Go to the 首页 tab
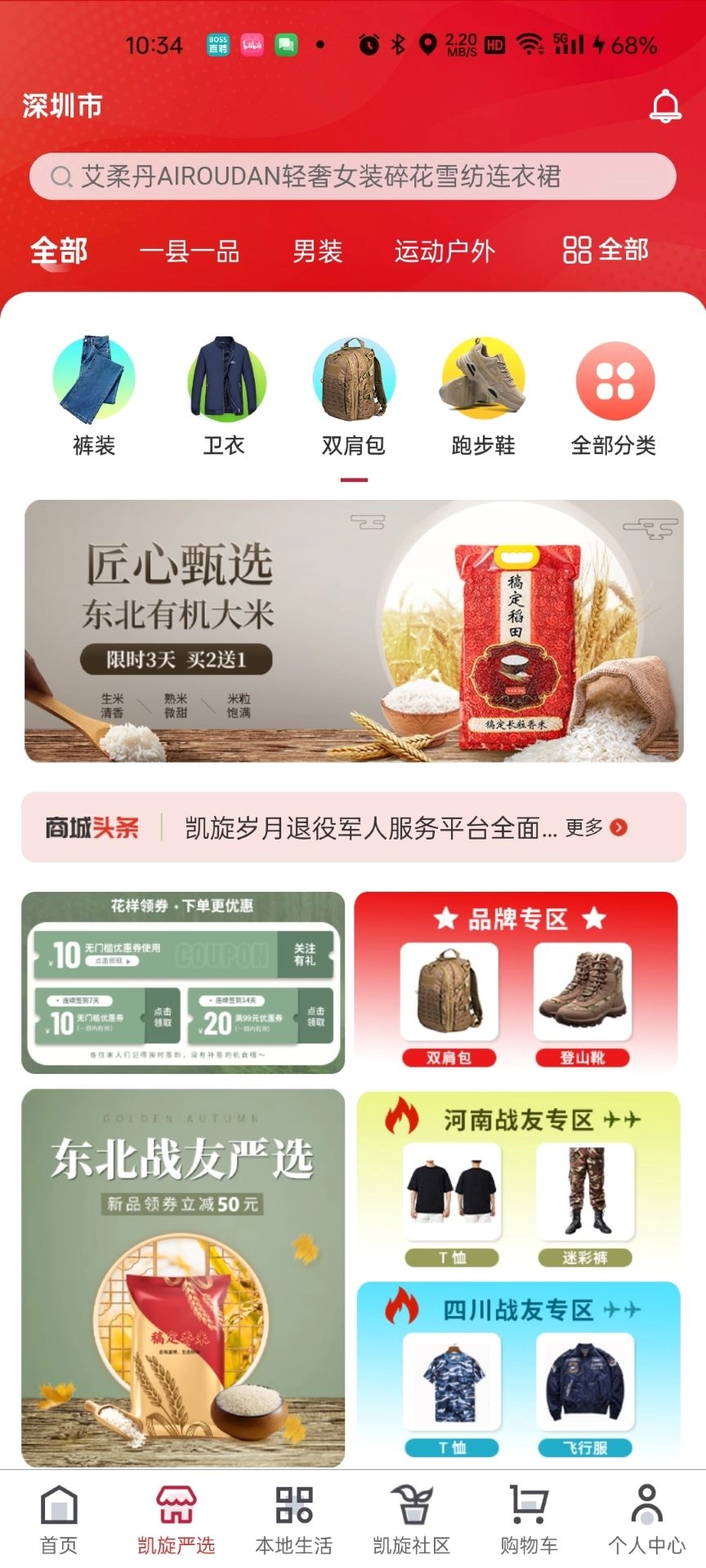 [x=59, y=1519]
